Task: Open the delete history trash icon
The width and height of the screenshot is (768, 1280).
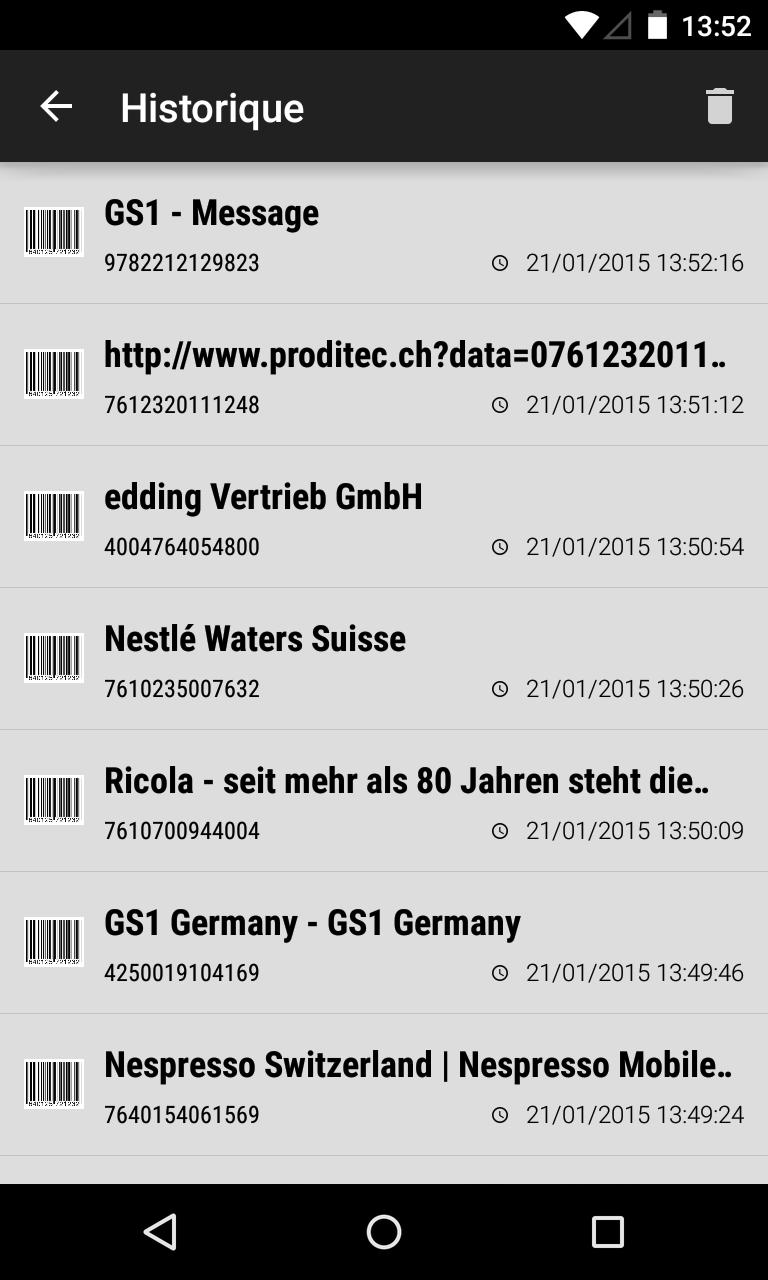Action: click(x=719, y=106)
